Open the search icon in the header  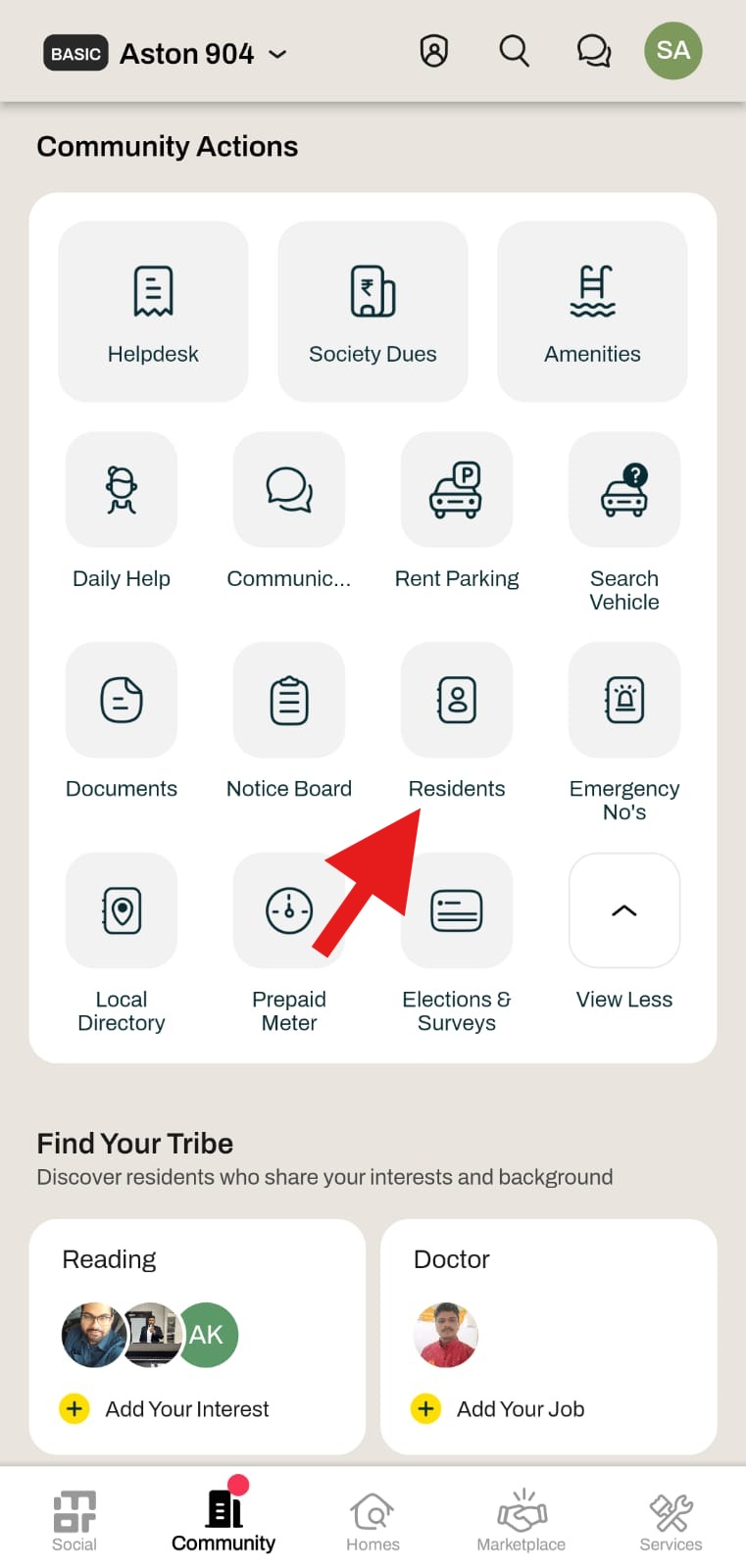(514, 51)
